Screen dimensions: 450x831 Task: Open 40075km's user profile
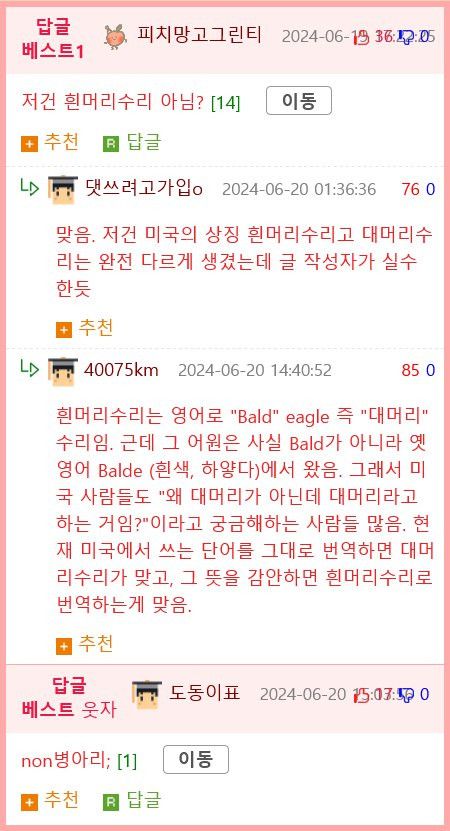[121, 370]
